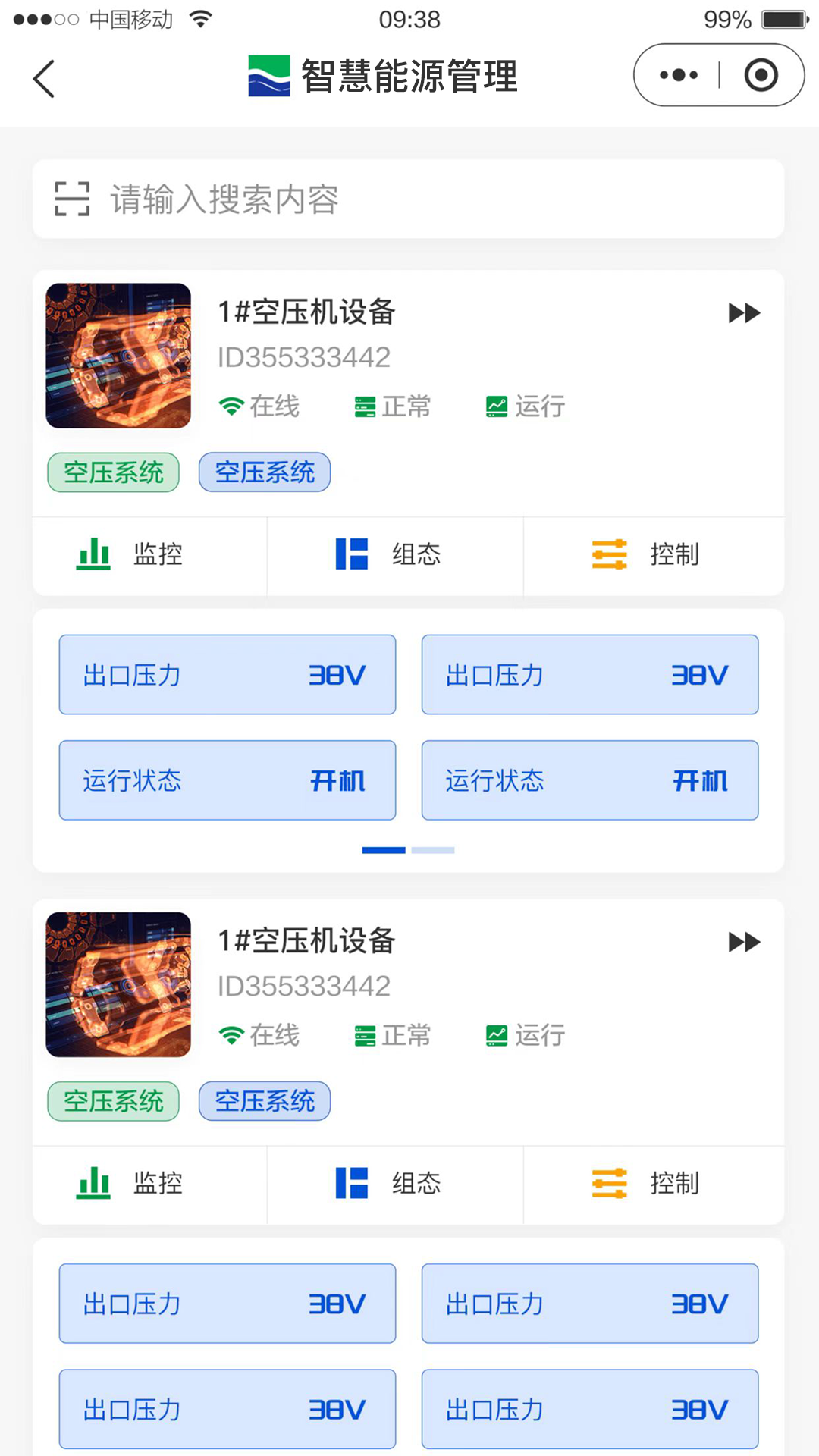
Task: Select the green 空压系统 tag
Action: [x=112, y=472]
